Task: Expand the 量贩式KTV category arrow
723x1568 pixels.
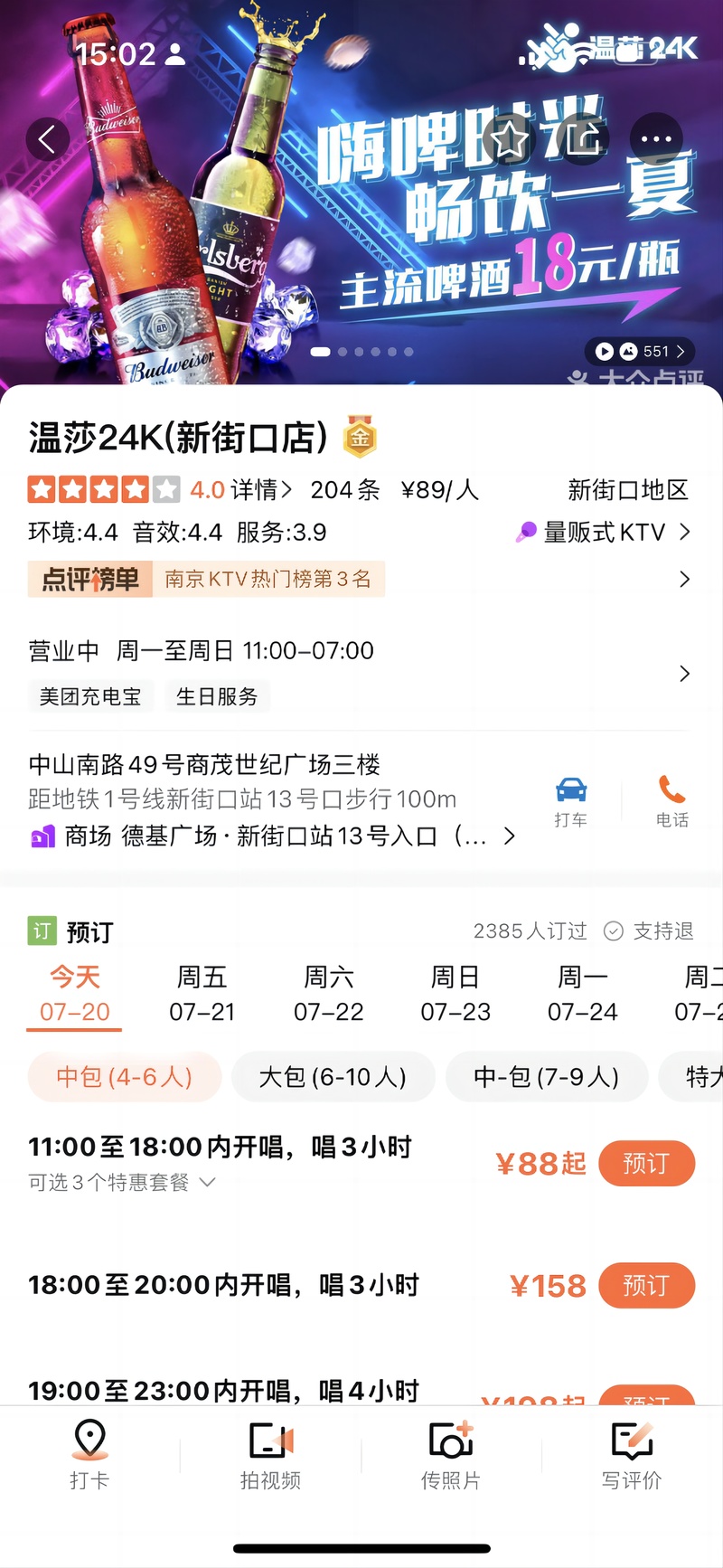Action: click(x=684, y=533)
